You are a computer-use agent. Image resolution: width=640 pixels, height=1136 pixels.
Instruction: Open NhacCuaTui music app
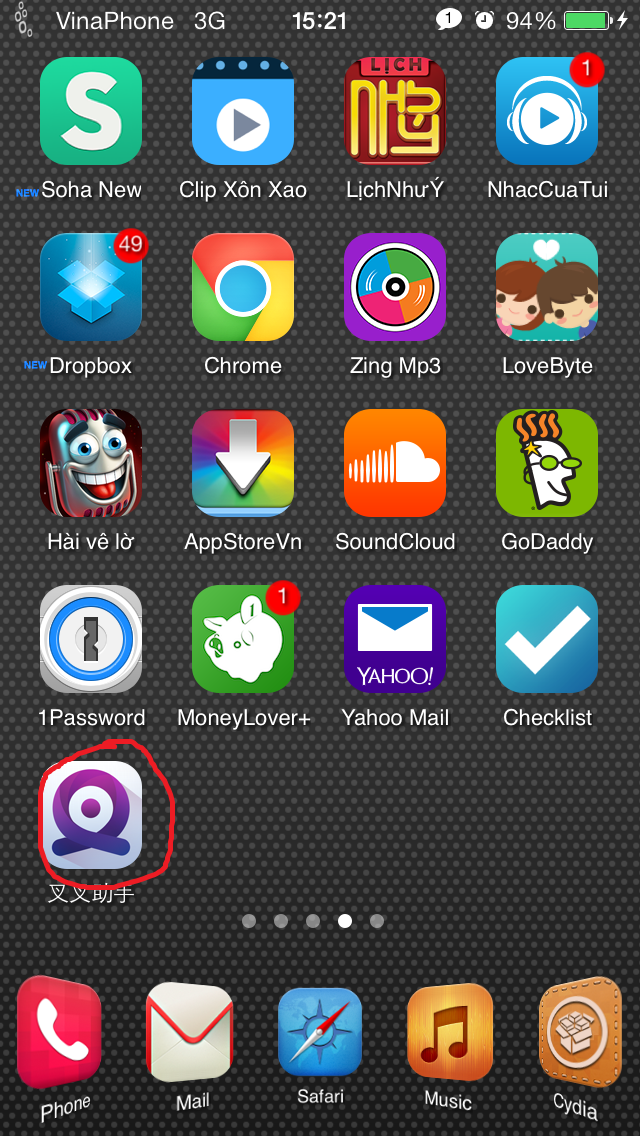[547, 110]
